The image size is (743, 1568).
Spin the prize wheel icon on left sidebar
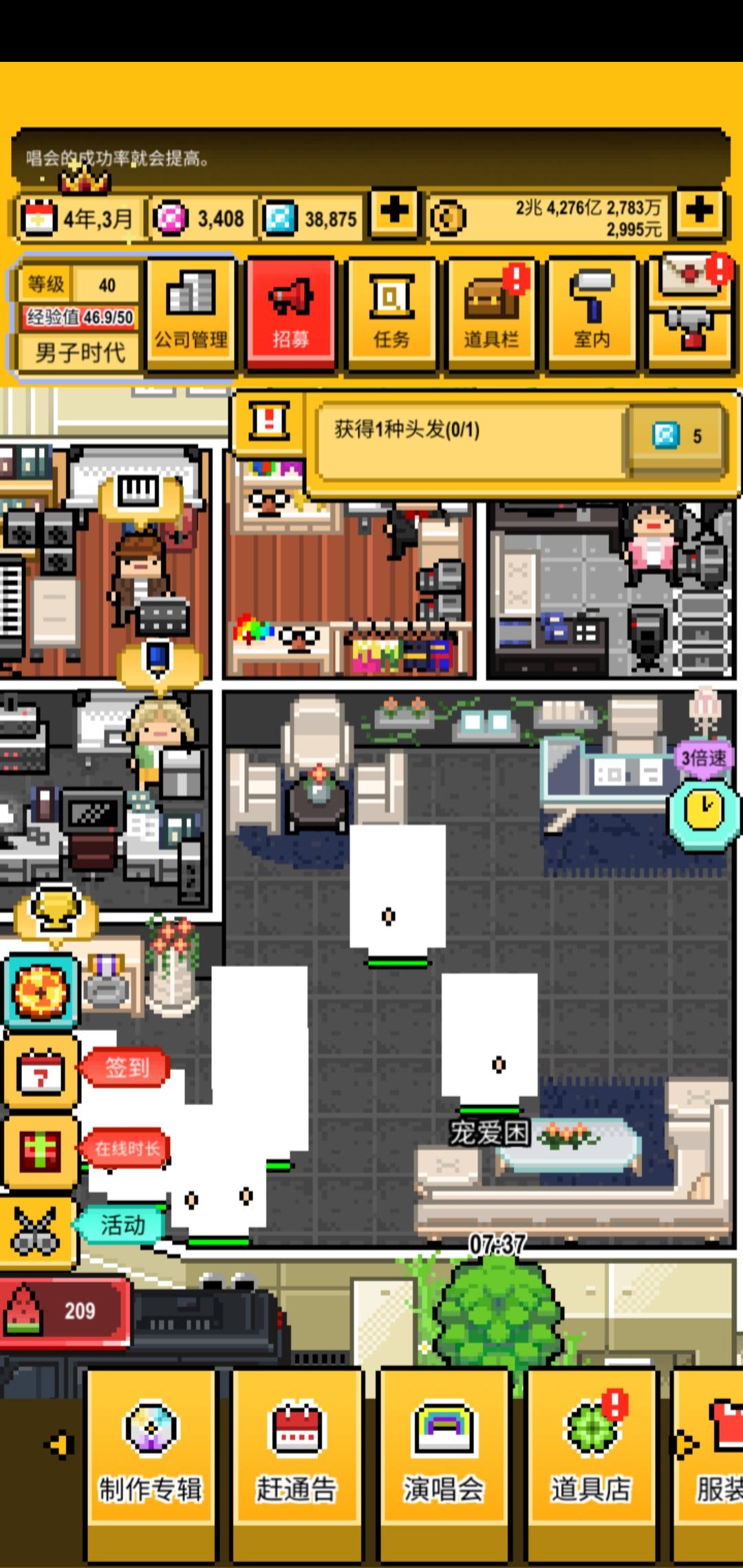[40, 990]
